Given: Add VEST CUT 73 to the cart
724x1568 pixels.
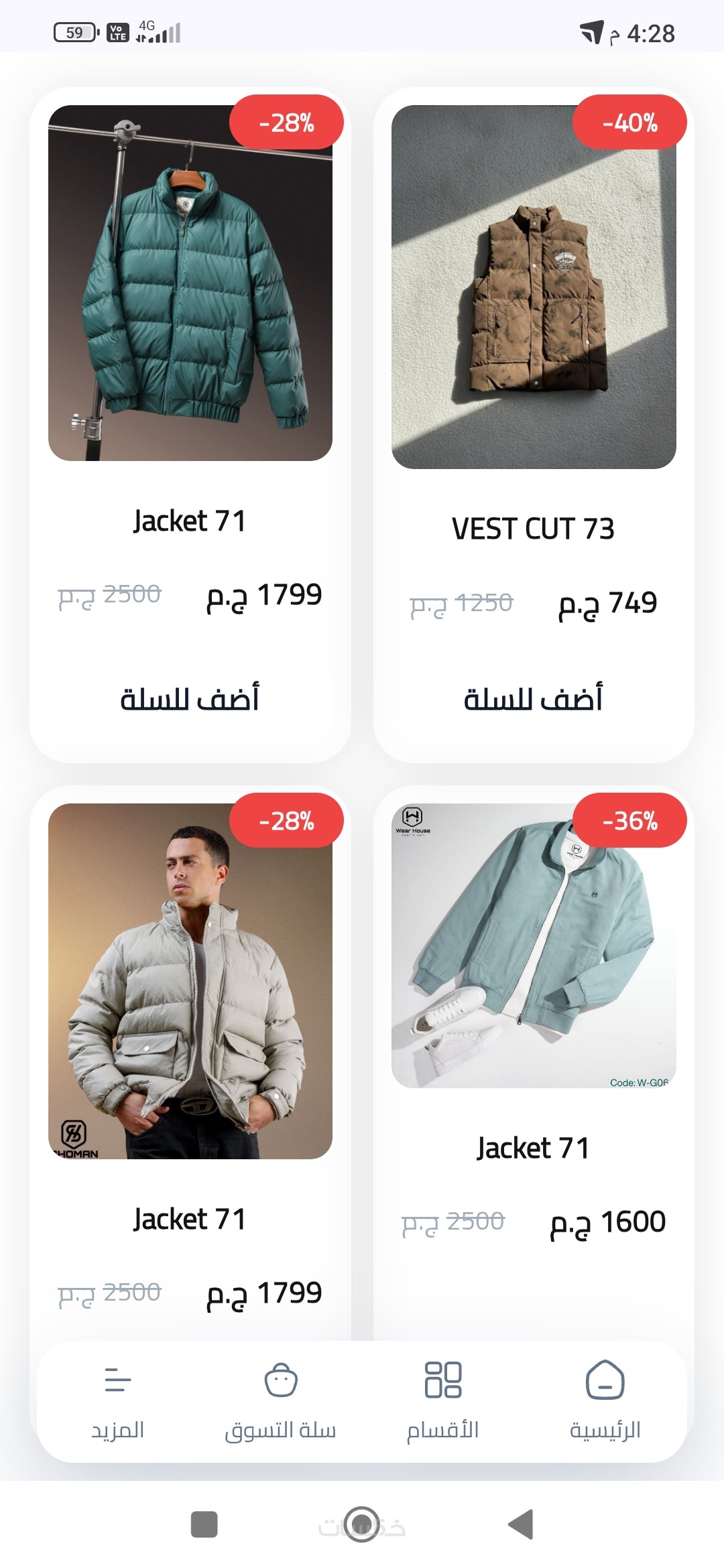Looking at the screenshot, I should point(534,699).
